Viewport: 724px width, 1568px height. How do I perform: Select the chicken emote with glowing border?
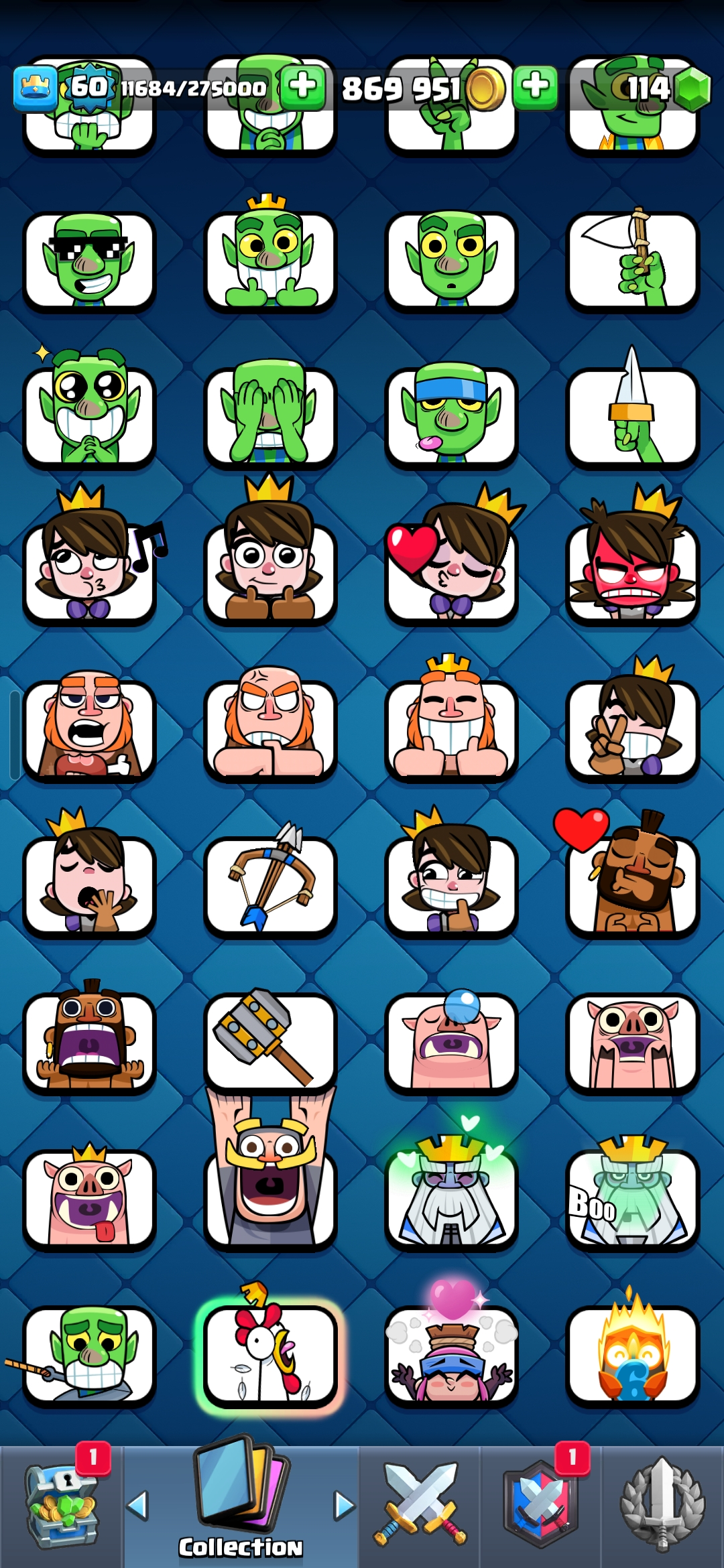(x=270, y=1355)
